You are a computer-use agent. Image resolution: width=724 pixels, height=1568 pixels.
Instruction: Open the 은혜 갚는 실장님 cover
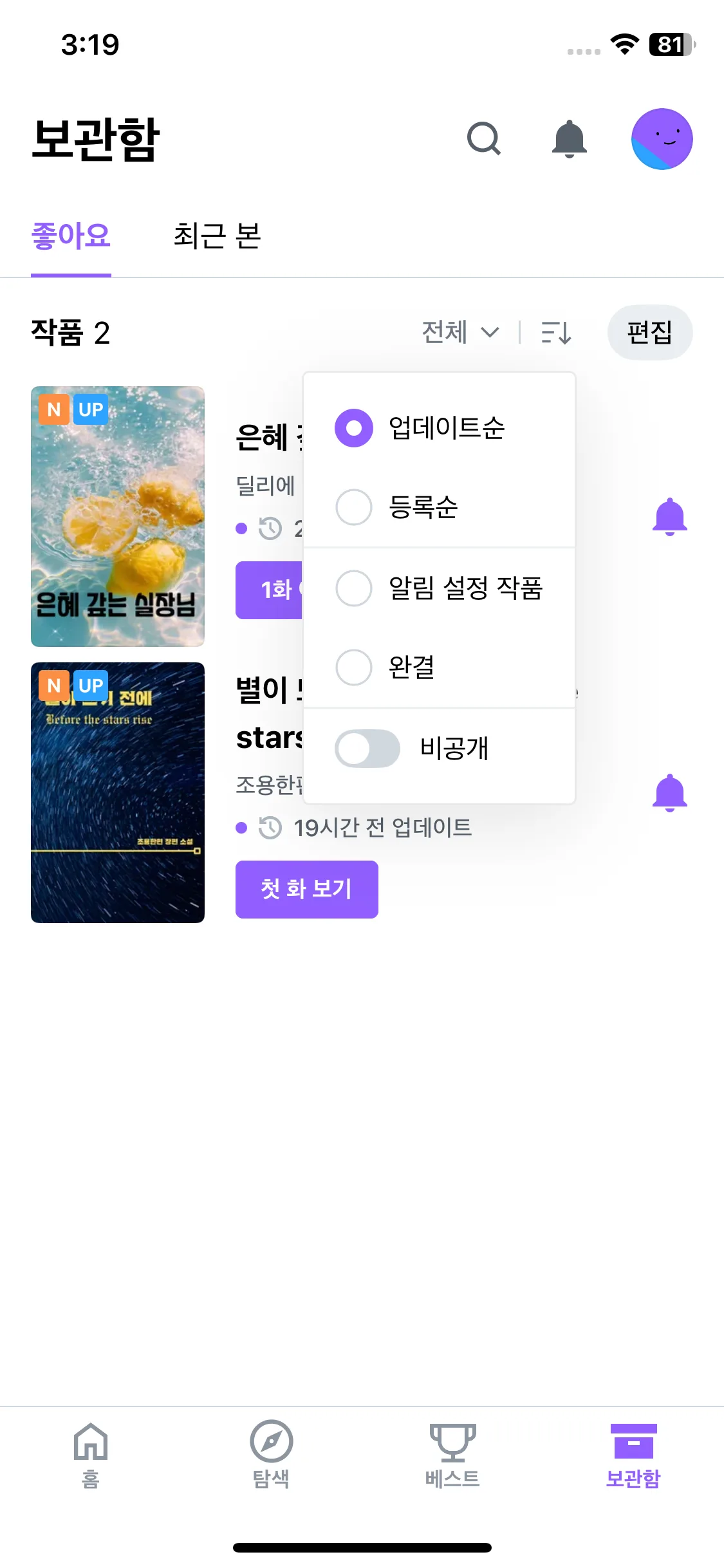point(118,516)
